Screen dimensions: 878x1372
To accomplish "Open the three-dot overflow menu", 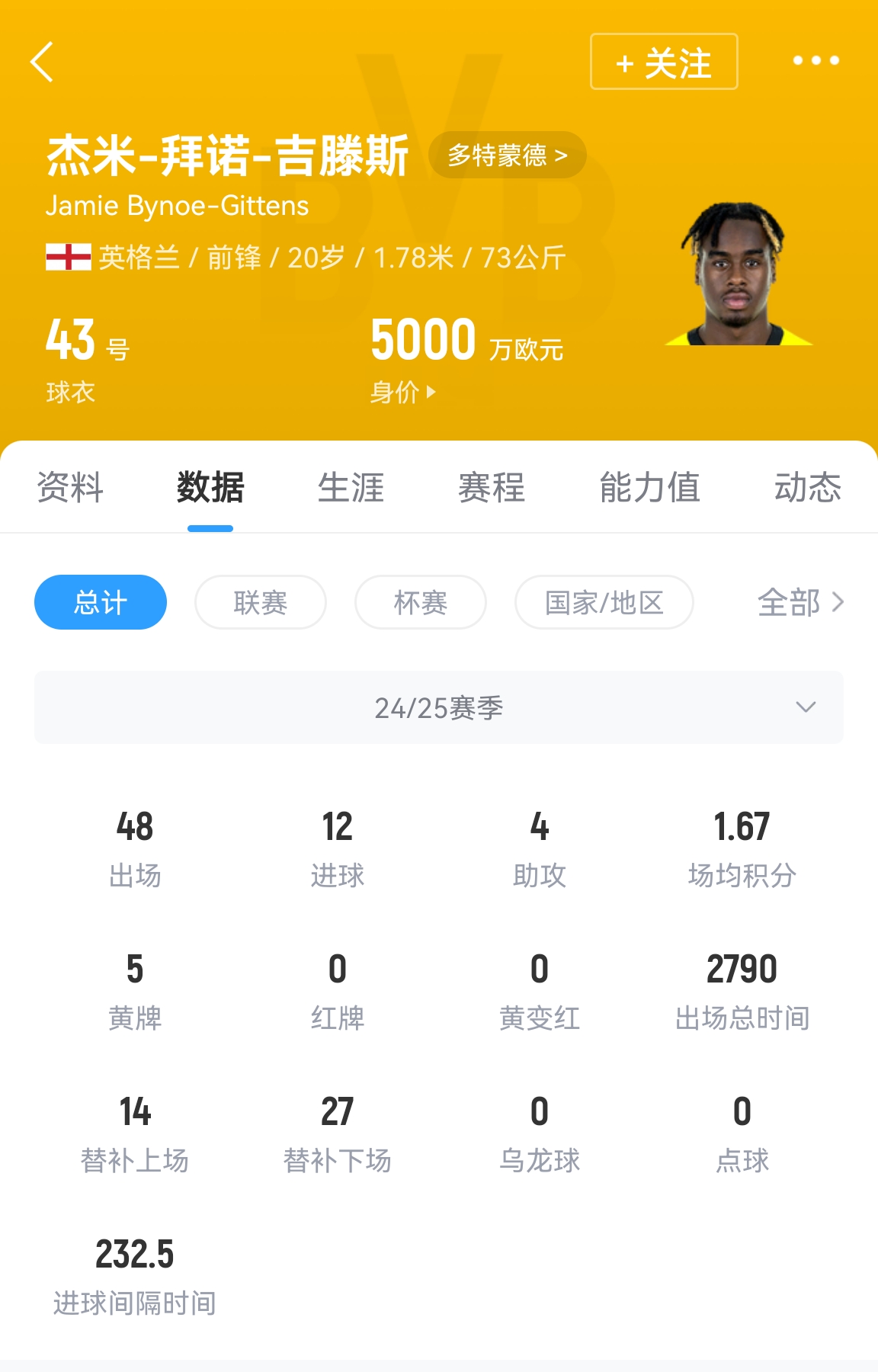I will (x=816, y=61).
